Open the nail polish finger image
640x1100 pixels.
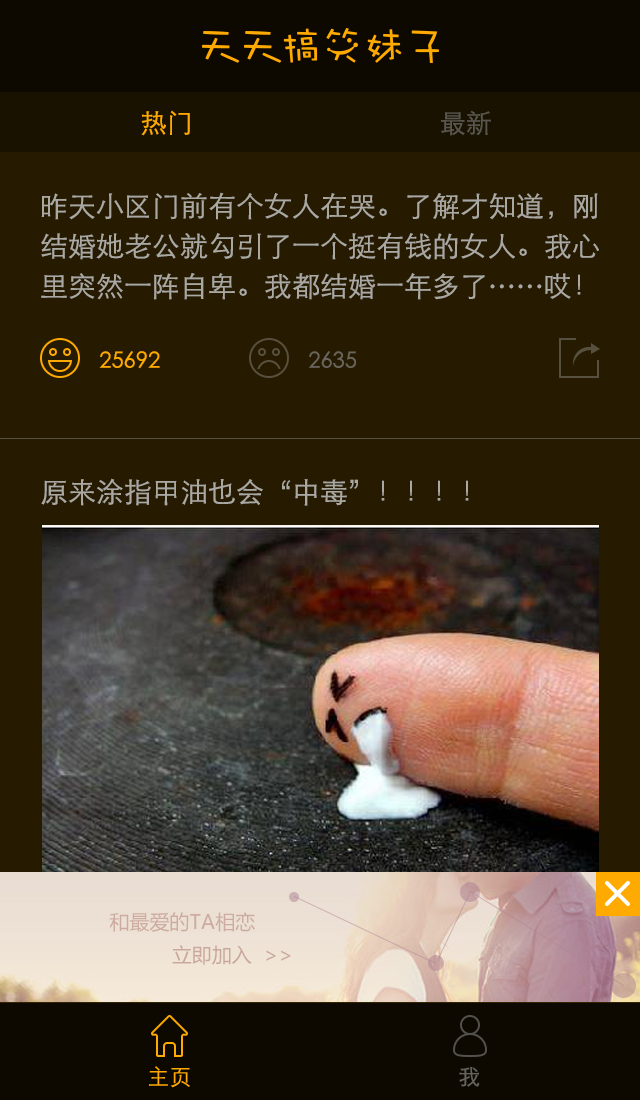(x=320, y=699)
